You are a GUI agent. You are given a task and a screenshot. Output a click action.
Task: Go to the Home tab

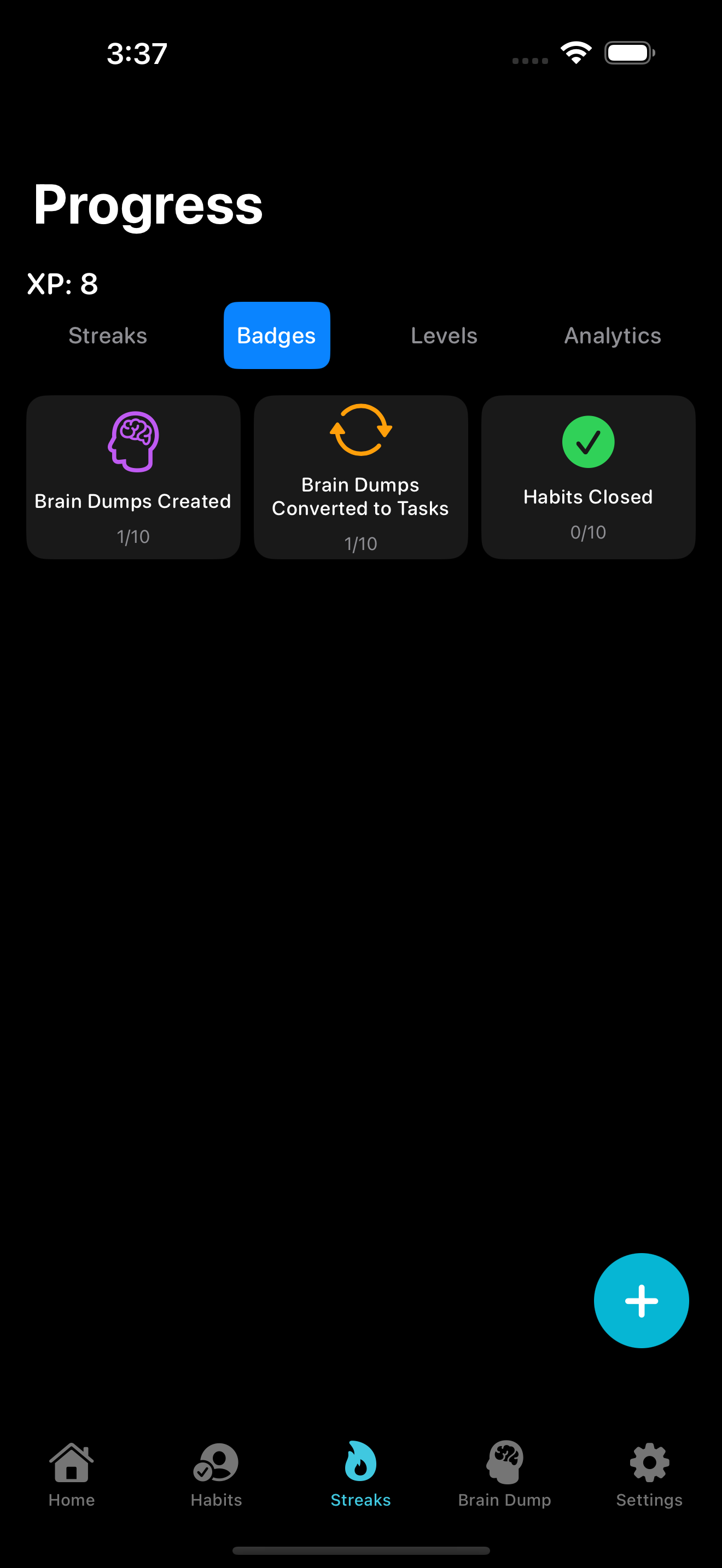pos(72,1473)
